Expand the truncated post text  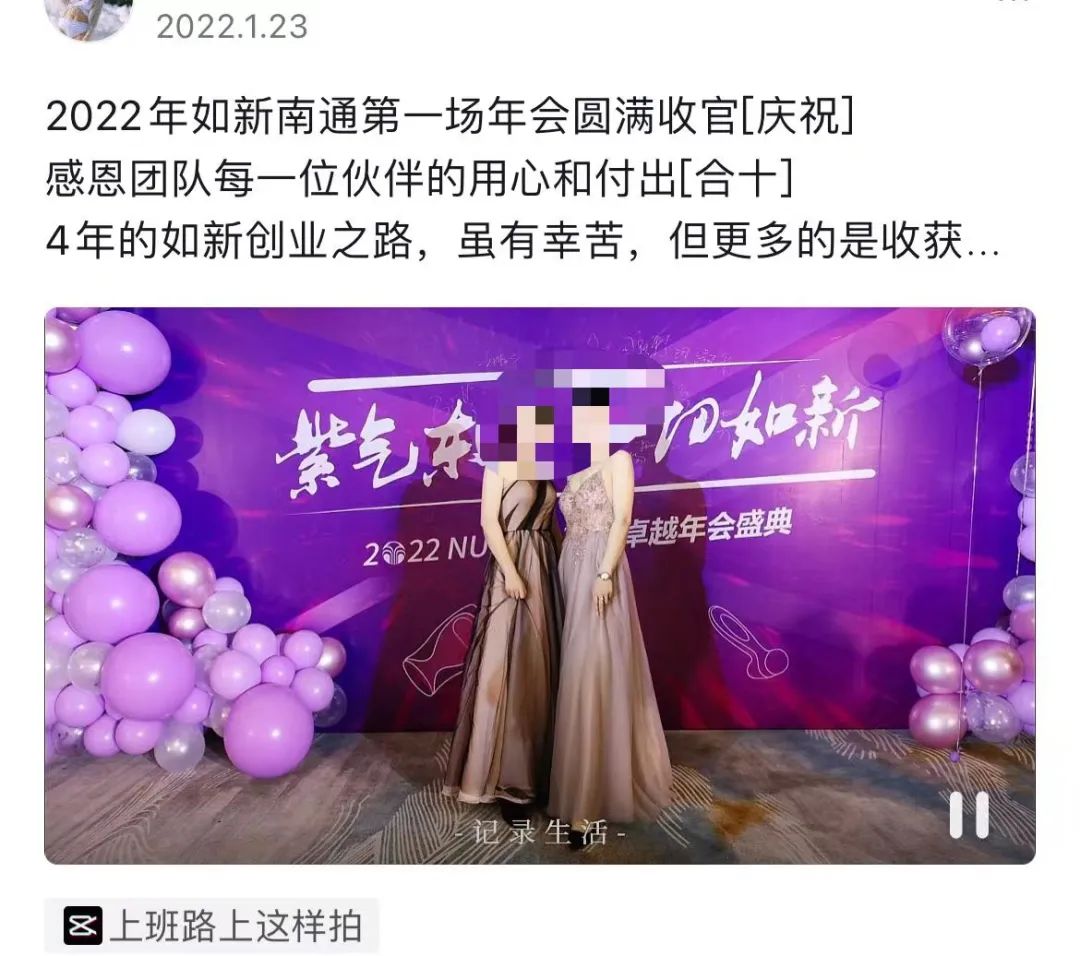(984, 244)
